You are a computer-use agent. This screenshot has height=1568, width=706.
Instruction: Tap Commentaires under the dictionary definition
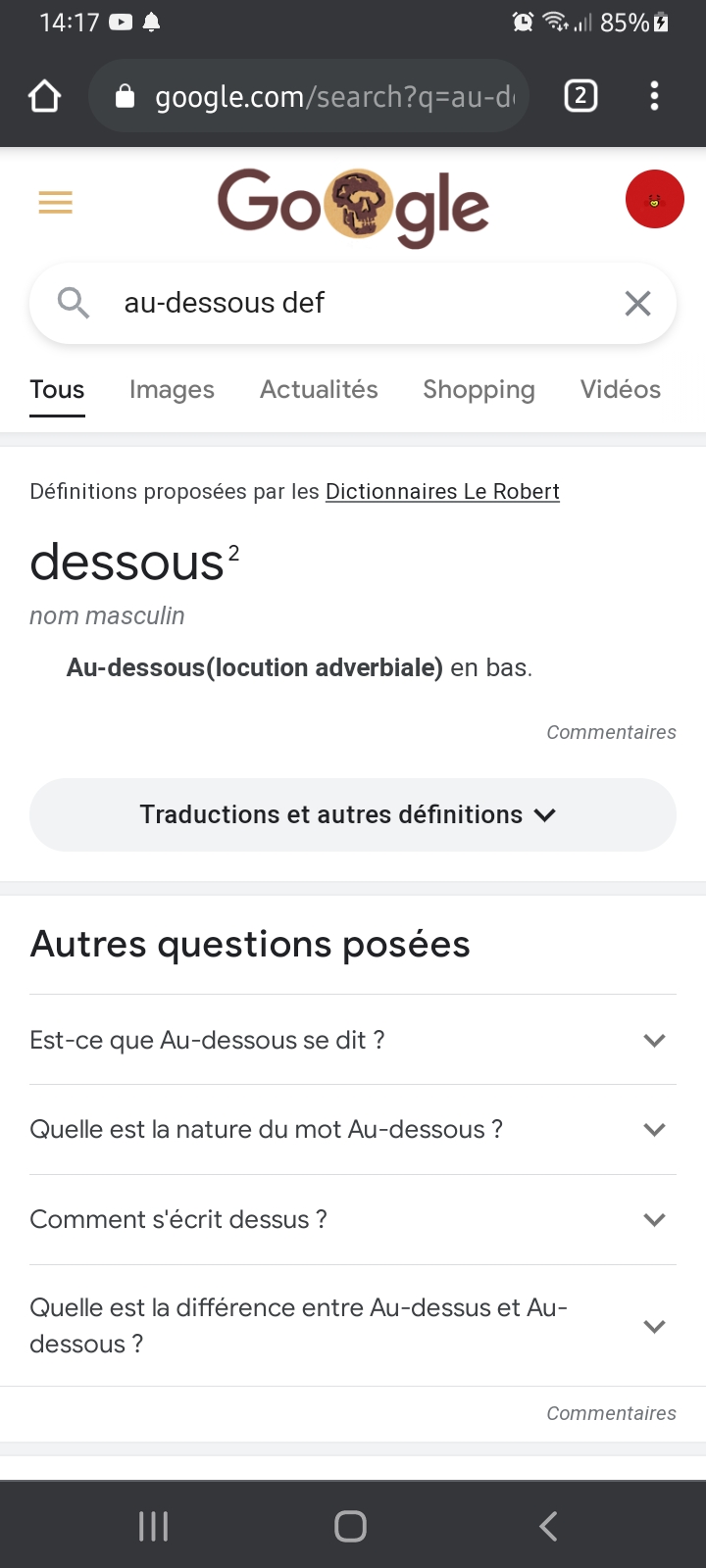click(611, 732)
